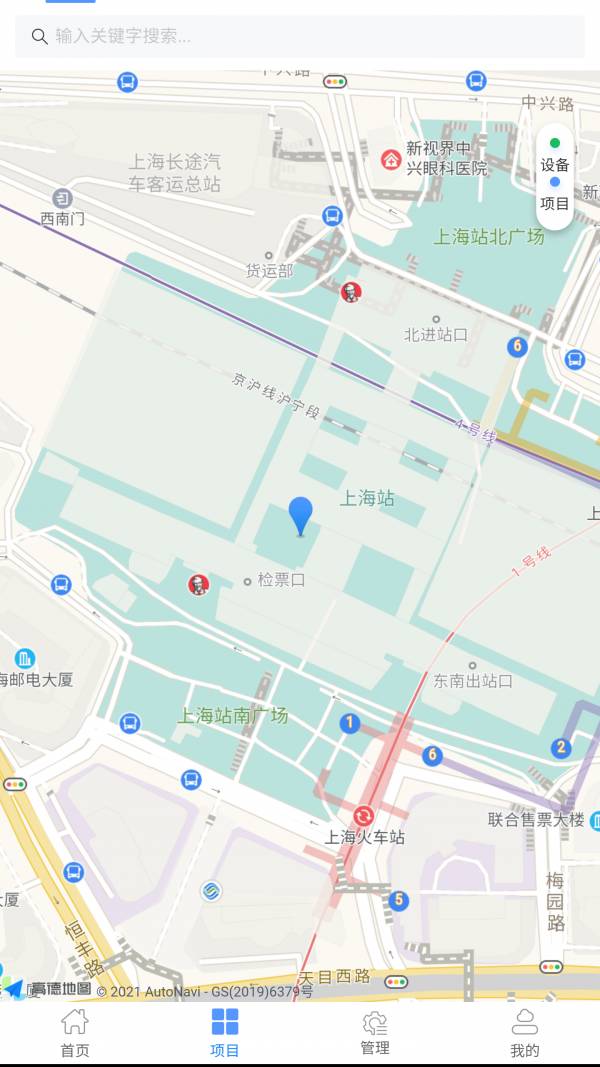Switch to the 首页 tab
The height and width of the screenshot is (1067, 600).
[x=75, y=1033]
